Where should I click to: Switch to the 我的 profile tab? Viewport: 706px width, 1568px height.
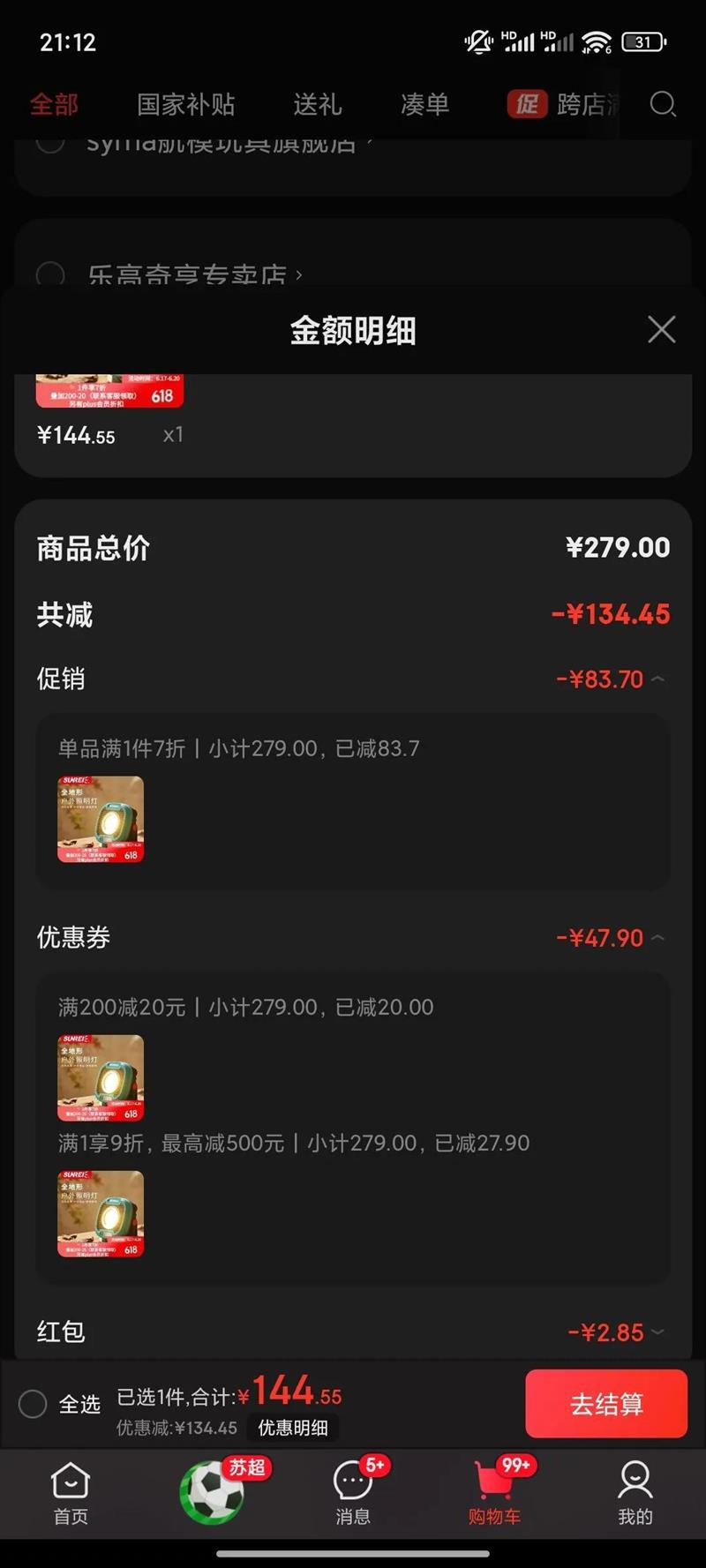pyautogui.click(x=635, y=1494)
